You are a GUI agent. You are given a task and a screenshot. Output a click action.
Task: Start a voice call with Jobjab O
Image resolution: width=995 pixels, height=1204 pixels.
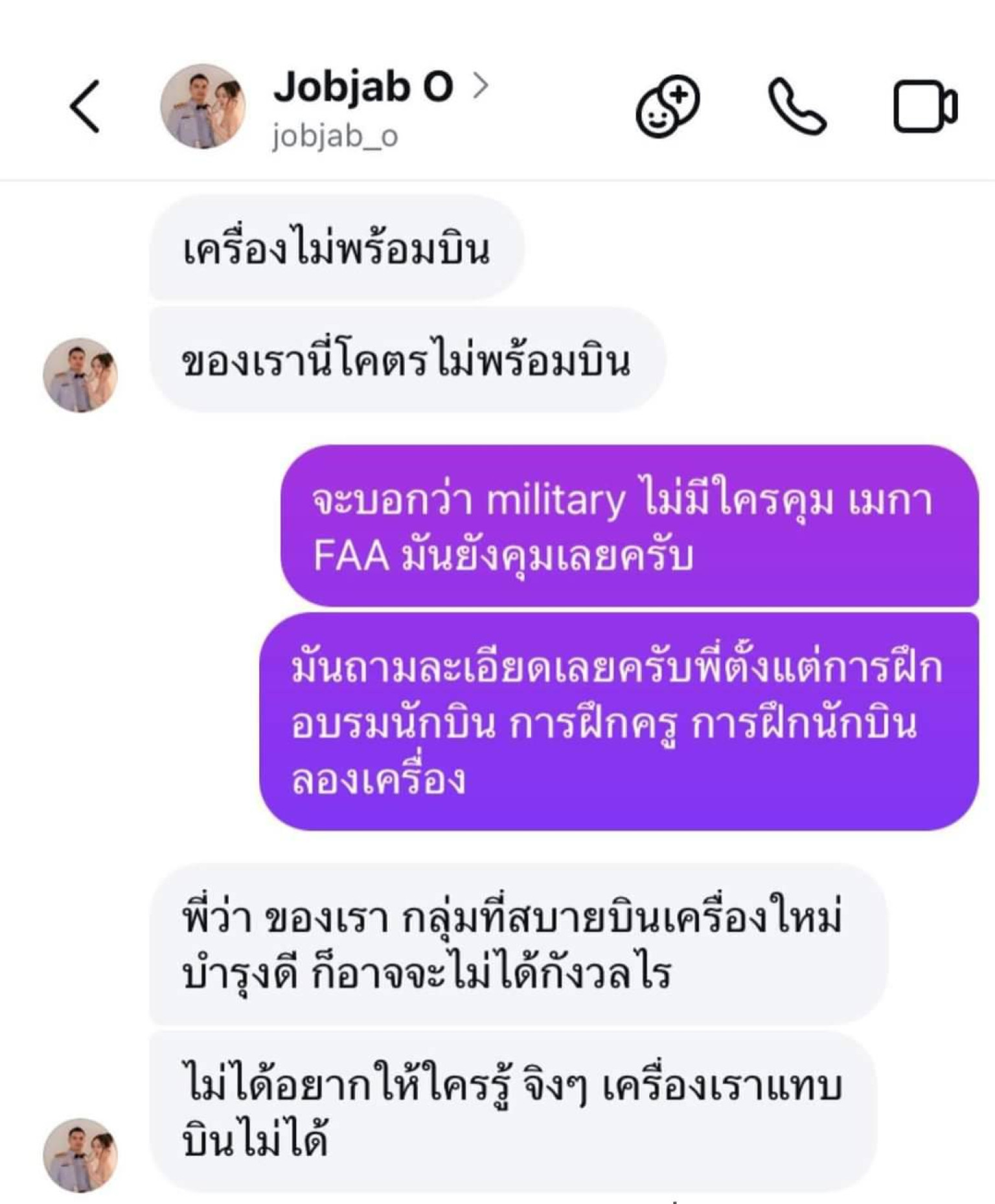(797, 107)
